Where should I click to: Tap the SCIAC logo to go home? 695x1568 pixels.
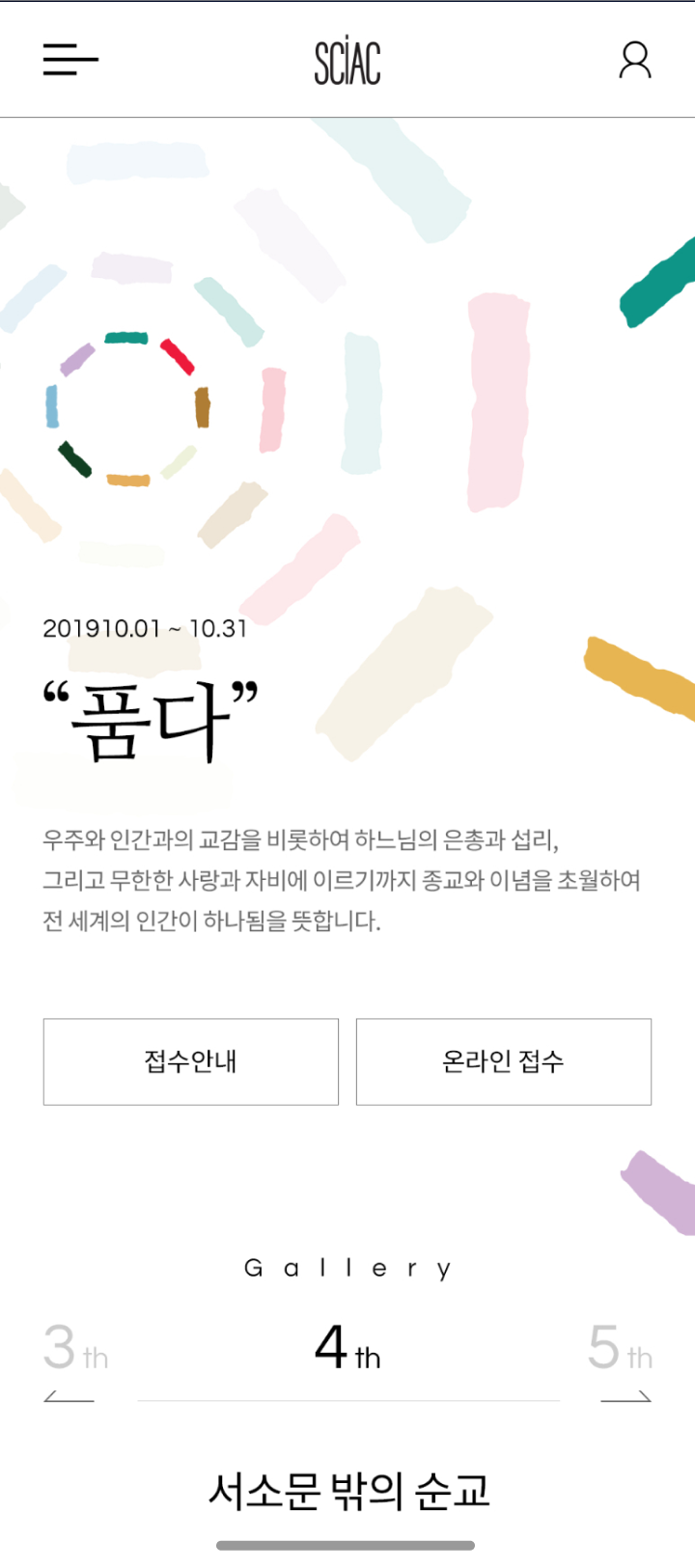pos(347,62)
